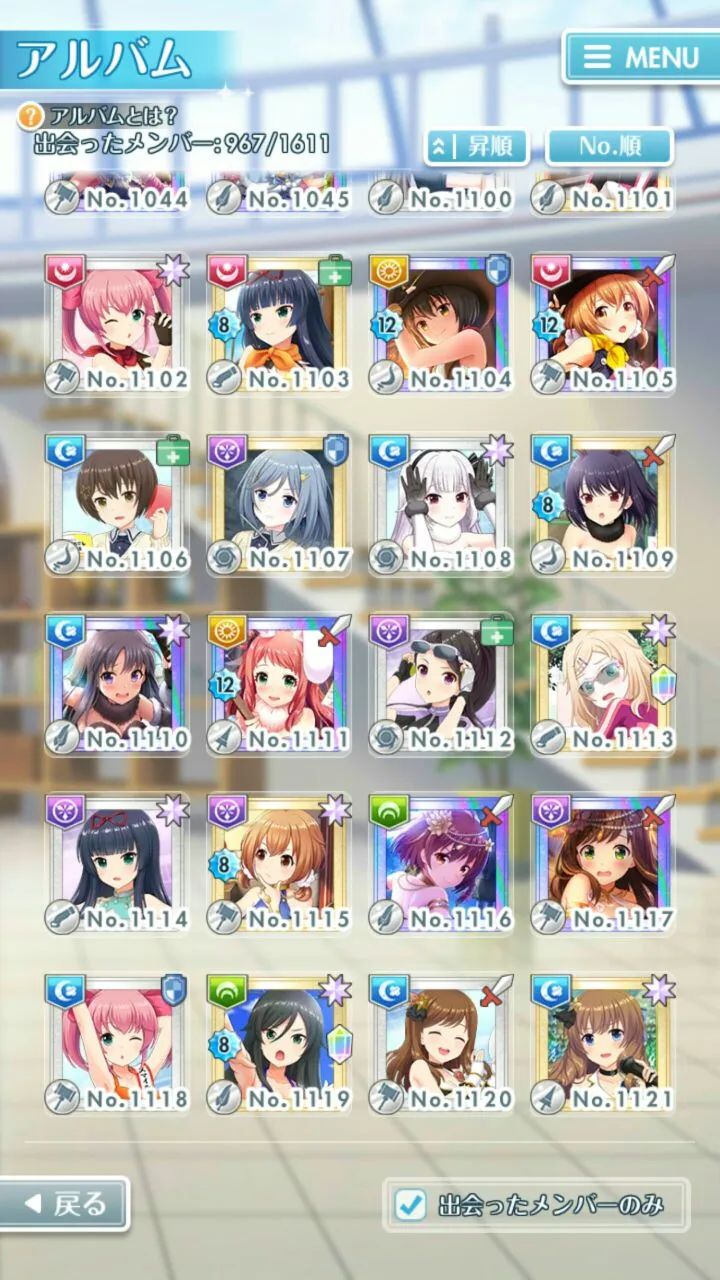Uncheck the 出会ったメンバーのみ checkbox
The height and width of the screenshot is (1280, 720).
coord(411,1205)
